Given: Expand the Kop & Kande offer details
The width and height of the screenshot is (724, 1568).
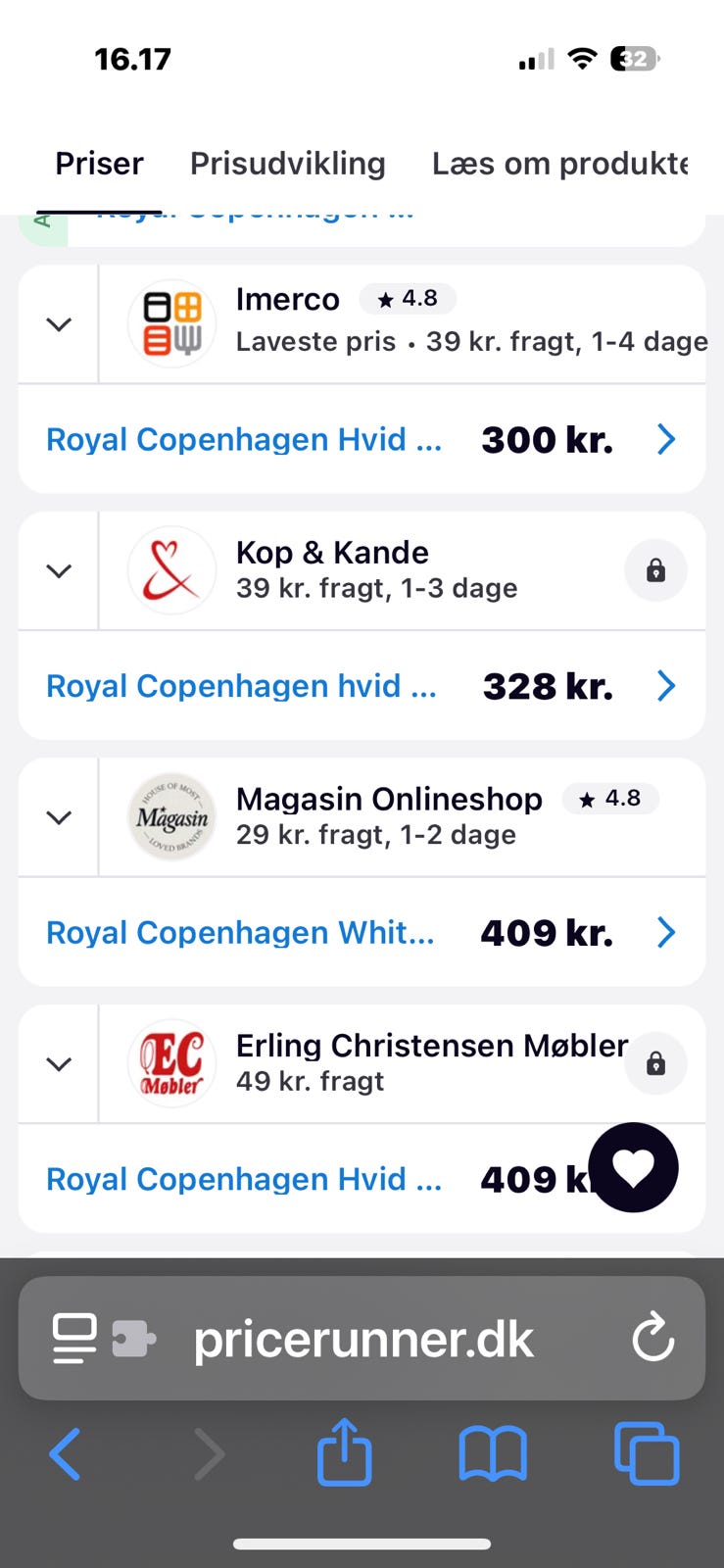Looking at the screenshot, I should pyautogui.click(x=59, y=571).
